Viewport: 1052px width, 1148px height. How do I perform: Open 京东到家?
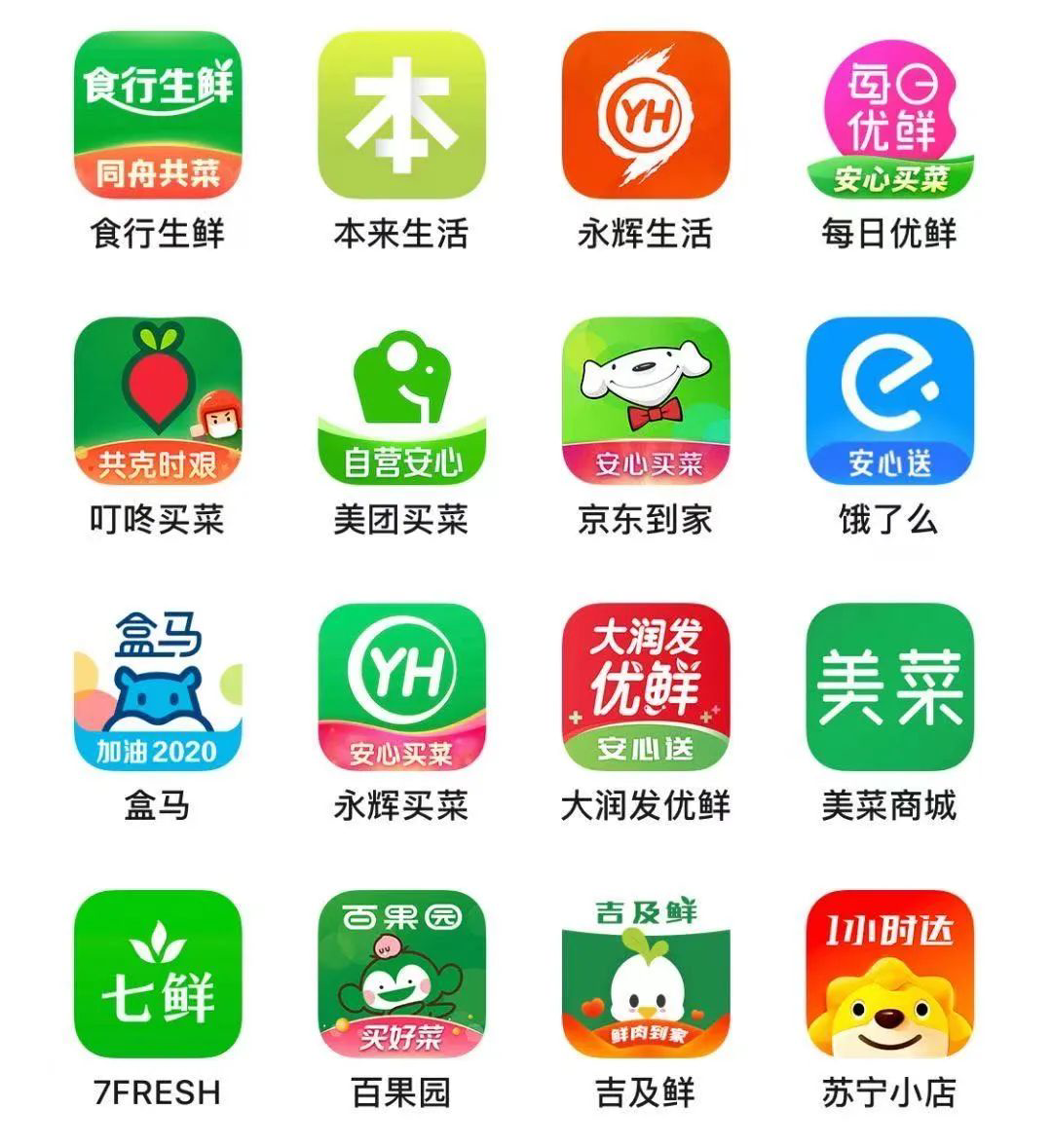pos(646,401)
